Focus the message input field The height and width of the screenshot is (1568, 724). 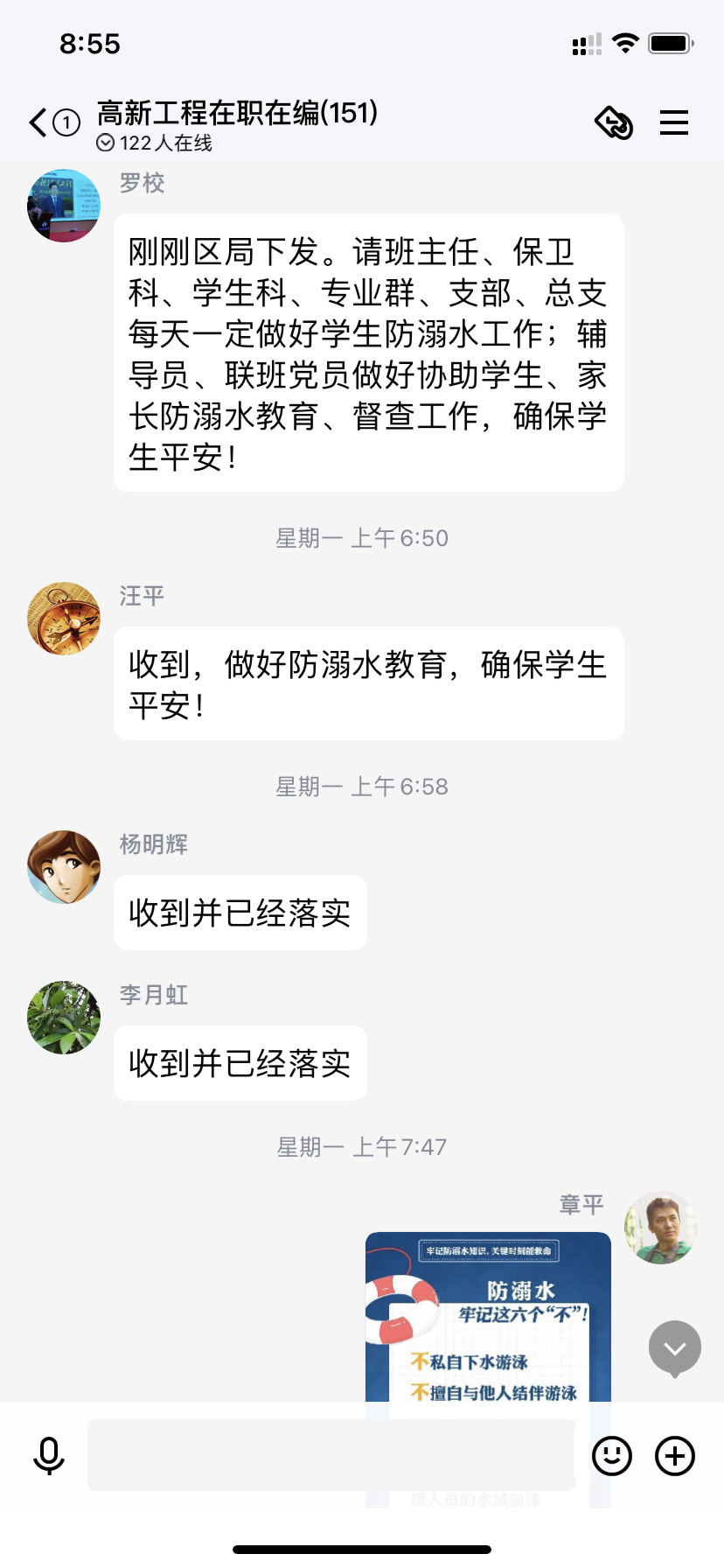(x=331, y=1456)
